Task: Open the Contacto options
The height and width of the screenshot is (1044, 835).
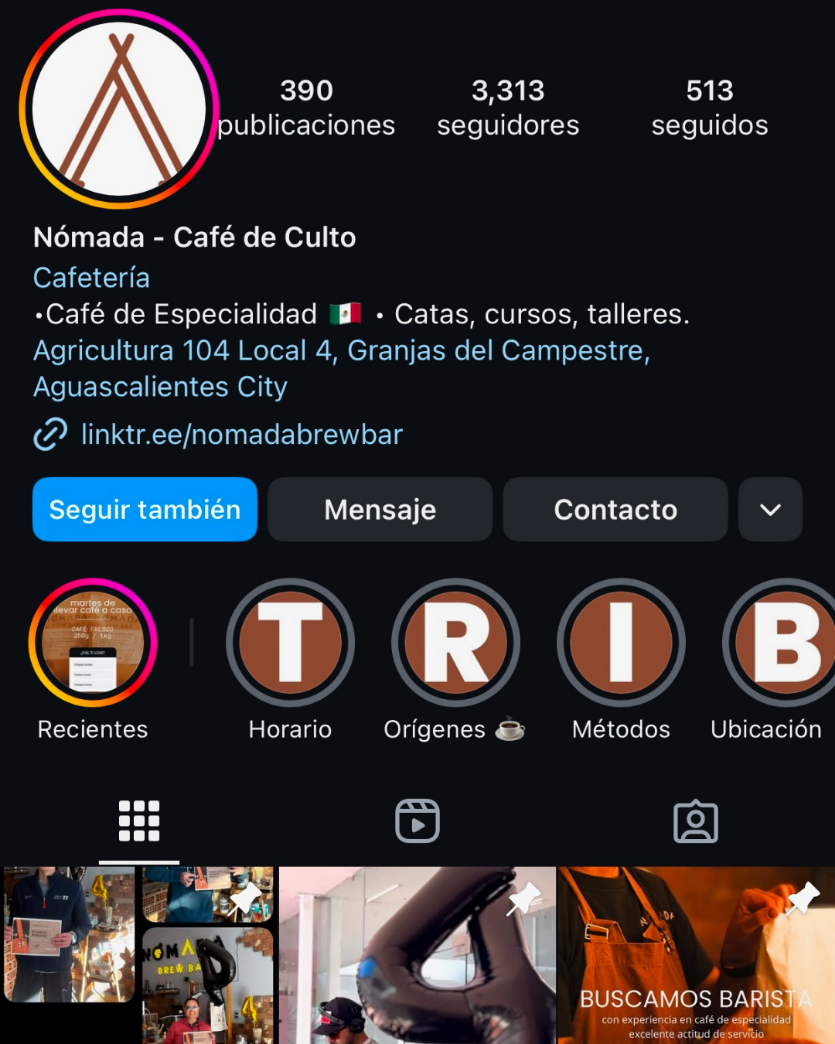Action: click(x=615, y=509)
